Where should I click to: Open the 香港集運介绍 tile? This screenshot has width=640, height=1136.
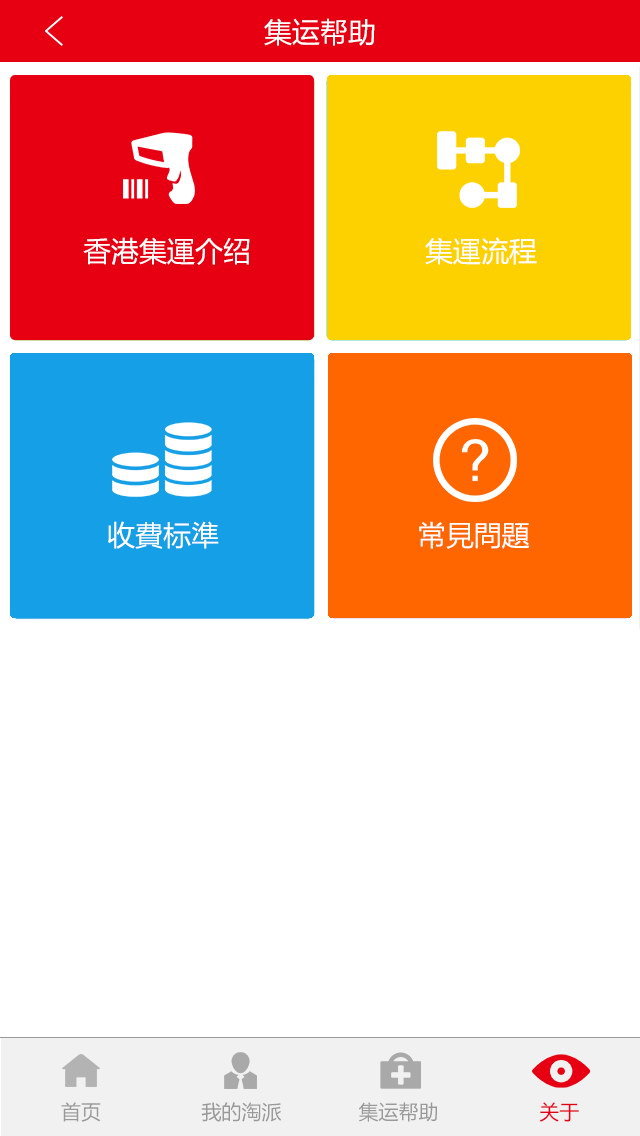point(162,208)
